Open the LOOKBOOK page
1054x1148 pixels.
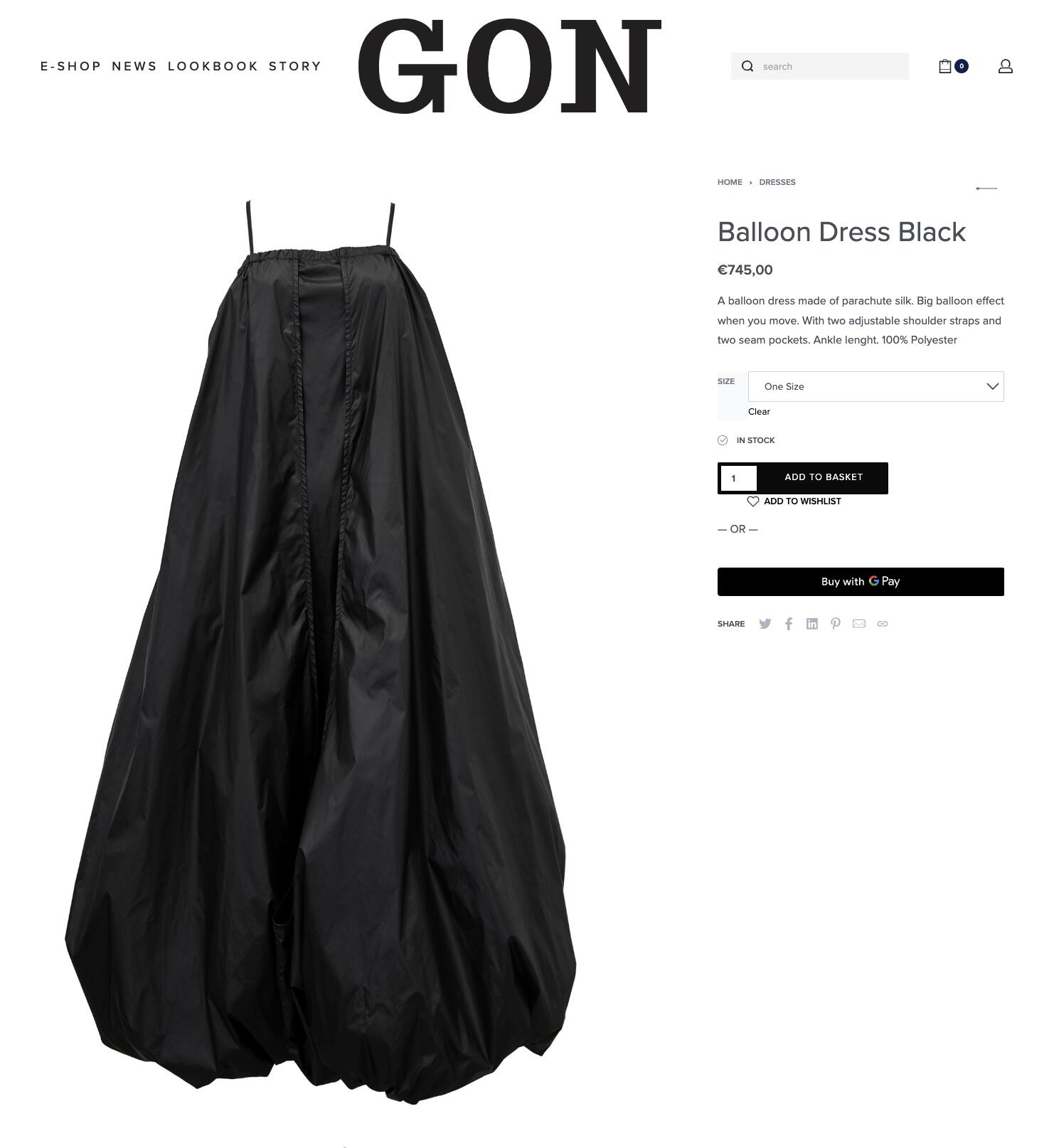tap(213, 66)
